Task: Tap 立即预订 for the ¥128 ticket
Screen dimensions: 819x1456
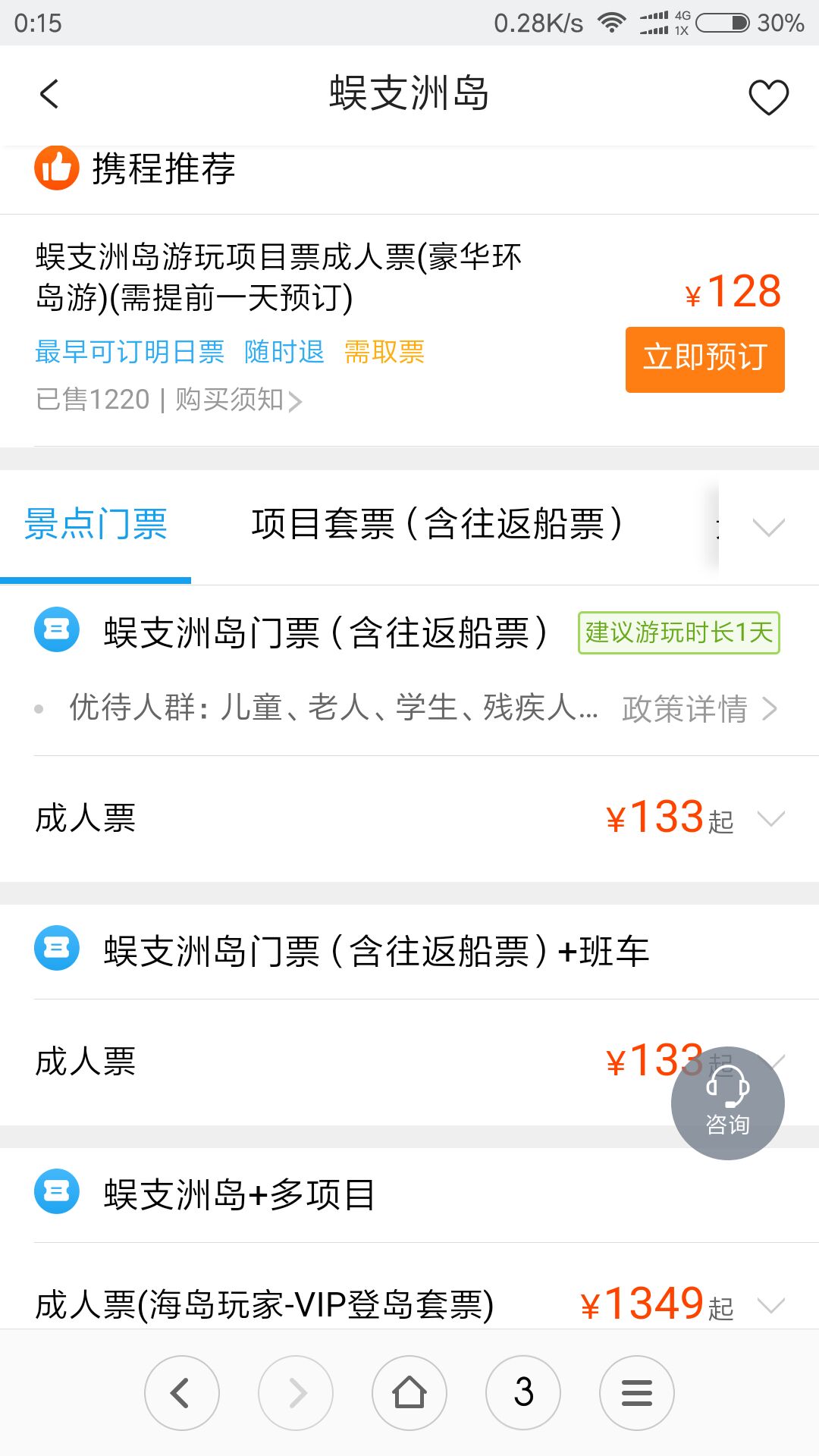Action: [704, 359]
